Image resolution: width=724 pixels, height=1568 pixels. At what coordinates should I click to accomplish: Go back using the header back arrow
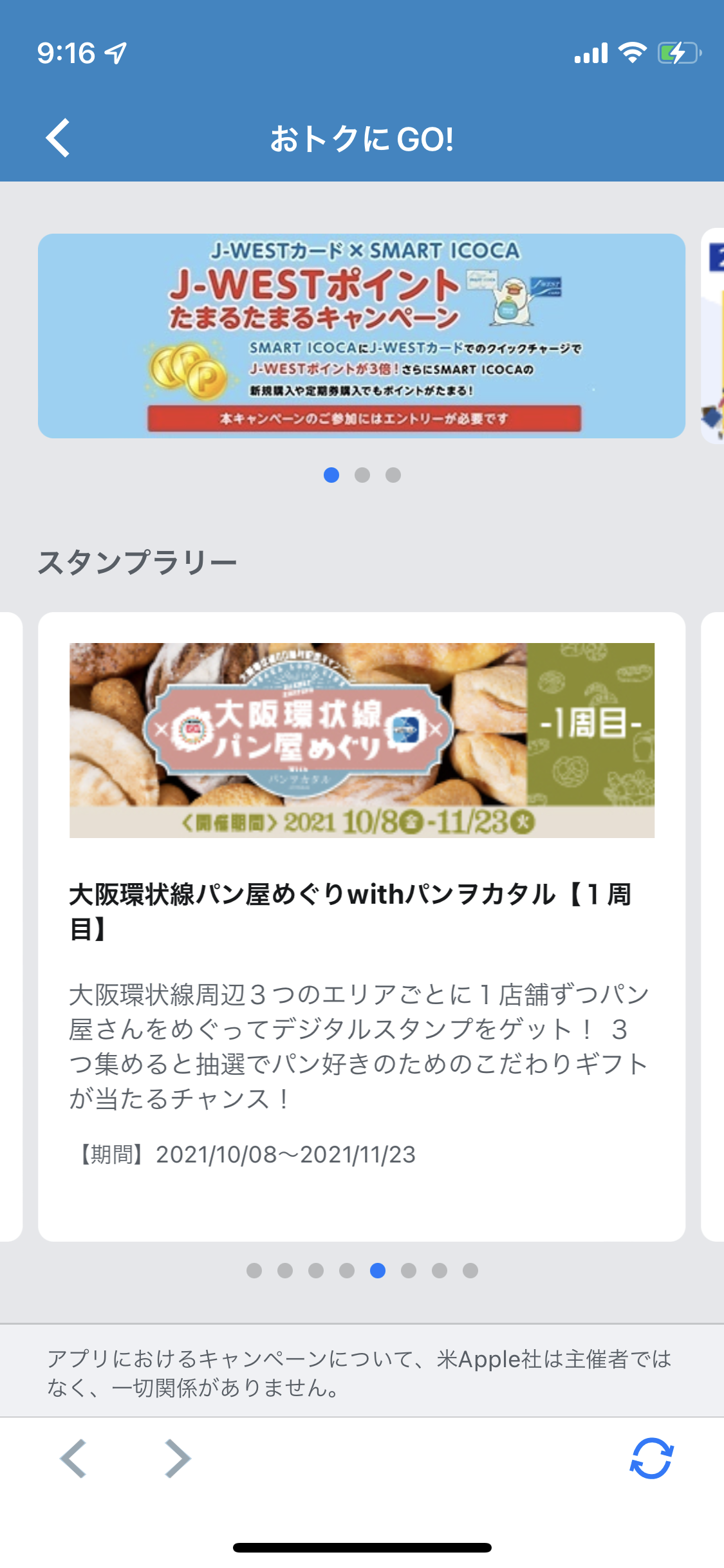[x=58, y=138]
